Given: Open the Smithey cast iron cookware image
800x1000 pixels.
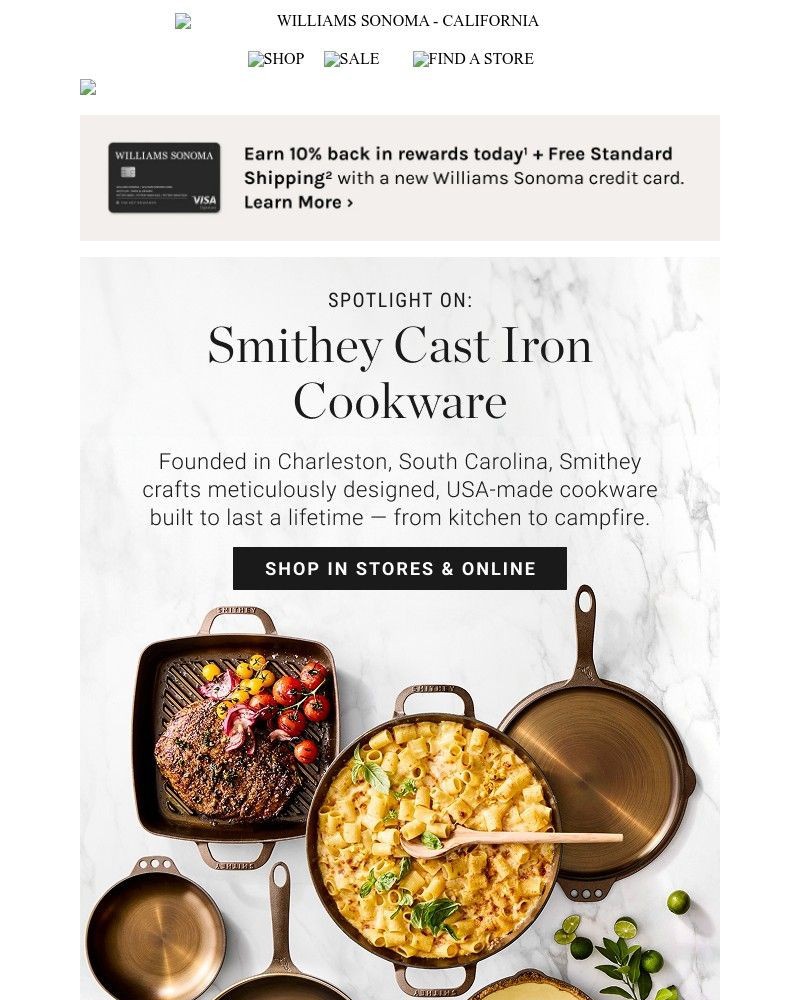Looking at the screenshot, I should pyautogui.click(x=400, y=800).
